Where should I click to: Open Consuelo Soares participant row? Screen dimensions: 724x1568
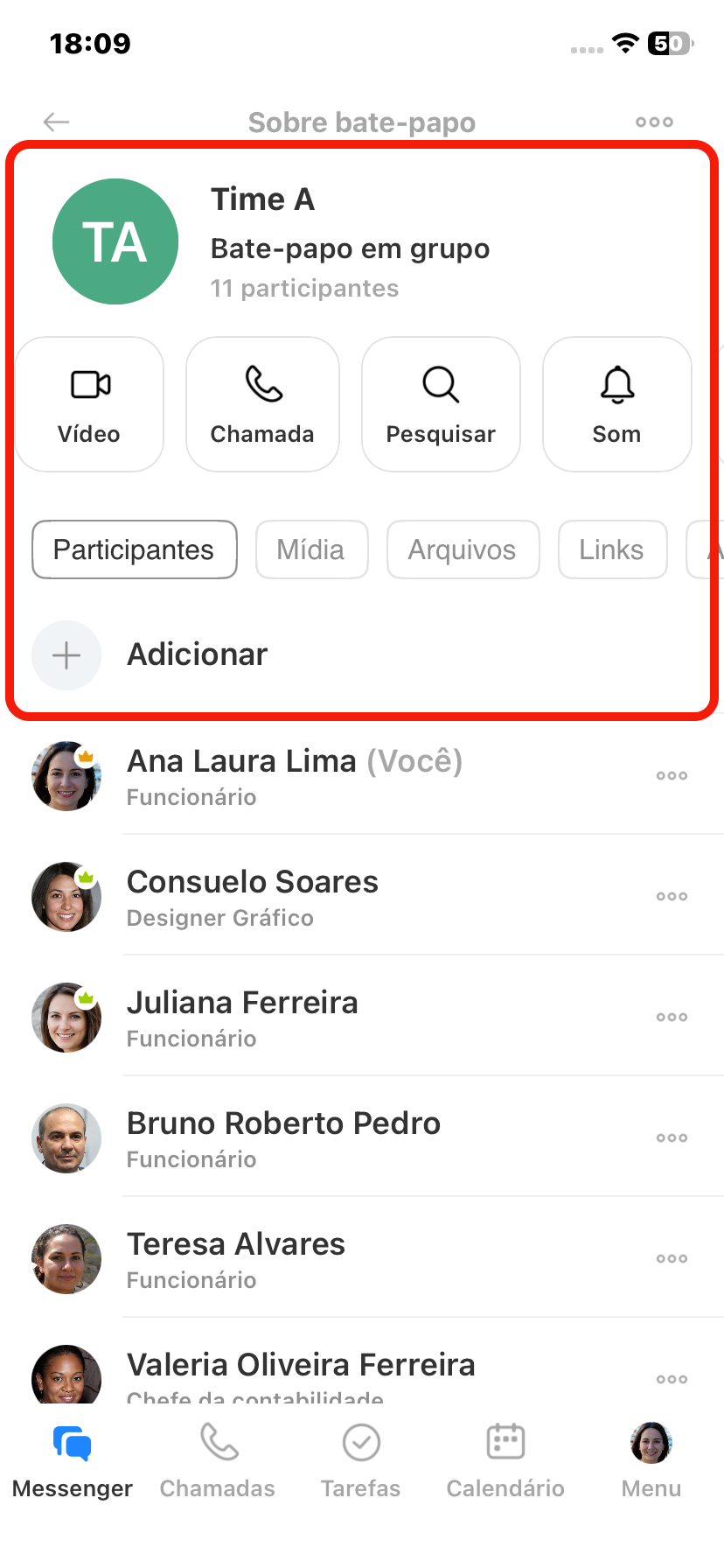pos(253,896)
